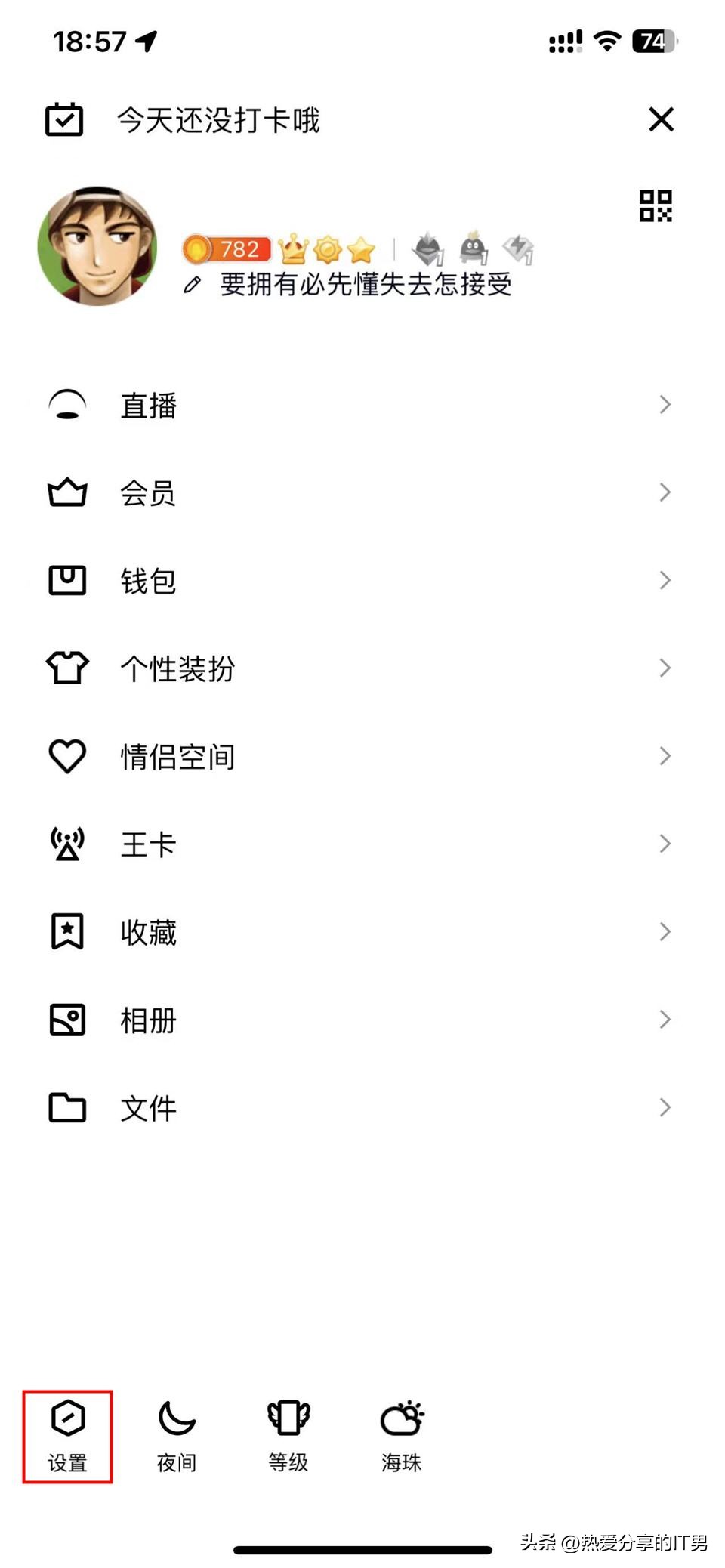725x1568 pixels.
Task: Check the 等级 level button
Action: pyautogui.click(x=288, y=1436)
